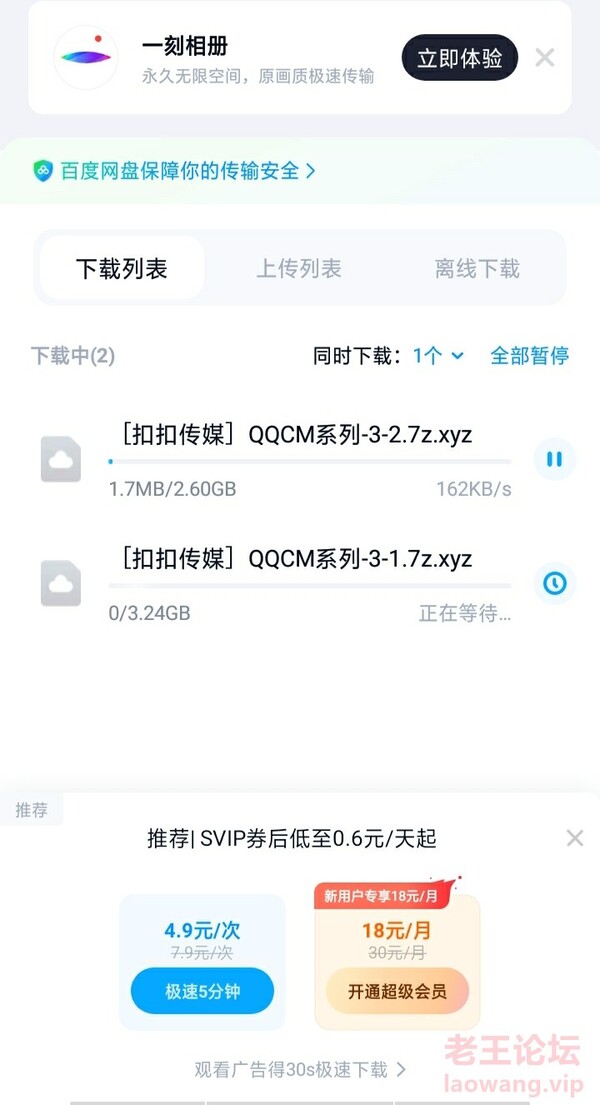Switch to the 离线下载 tab
The height and width of the screenshot is (1105, 600).
point(477,269)
